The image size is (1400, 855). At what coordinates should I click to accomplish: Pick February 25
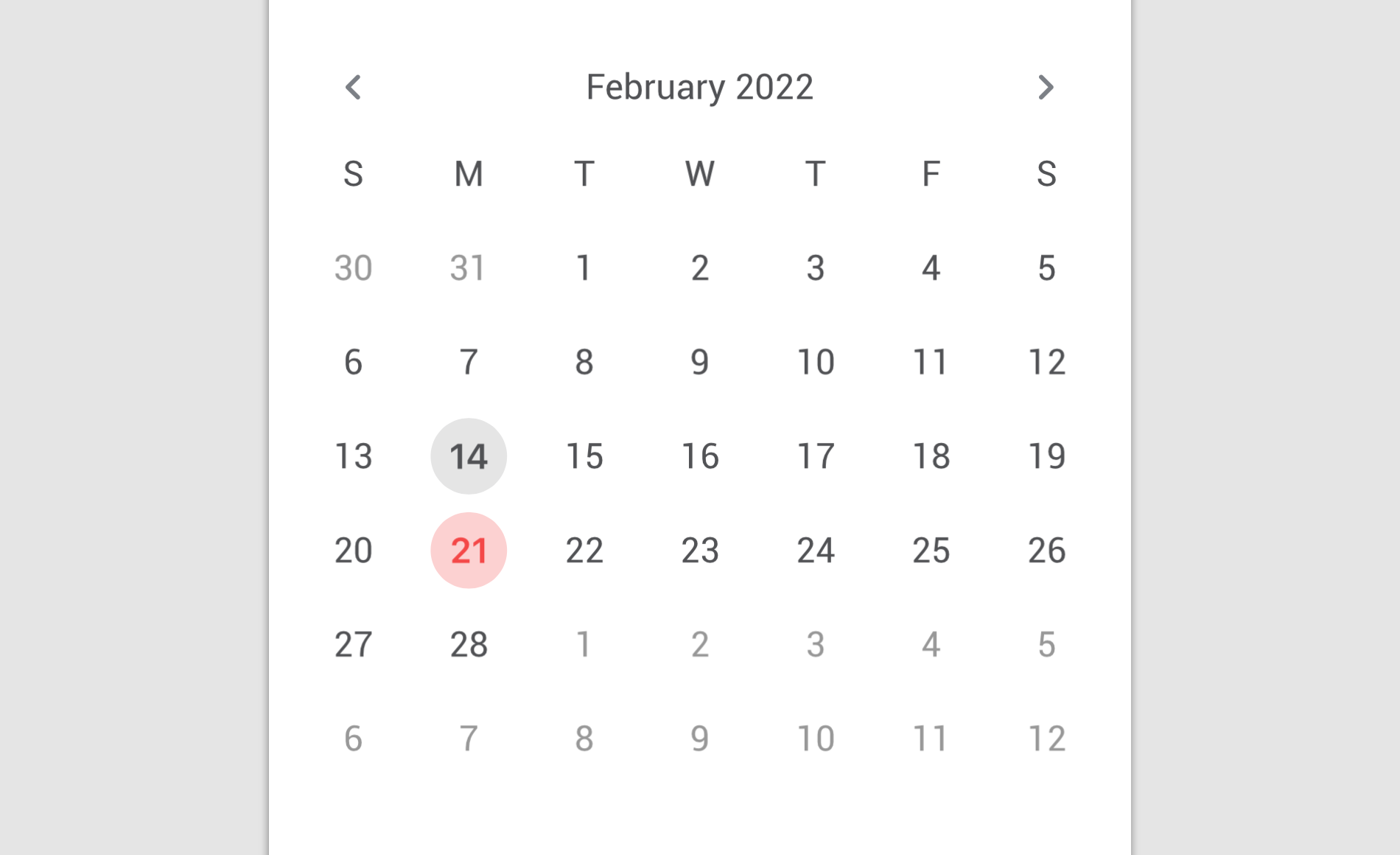point(931,551)
